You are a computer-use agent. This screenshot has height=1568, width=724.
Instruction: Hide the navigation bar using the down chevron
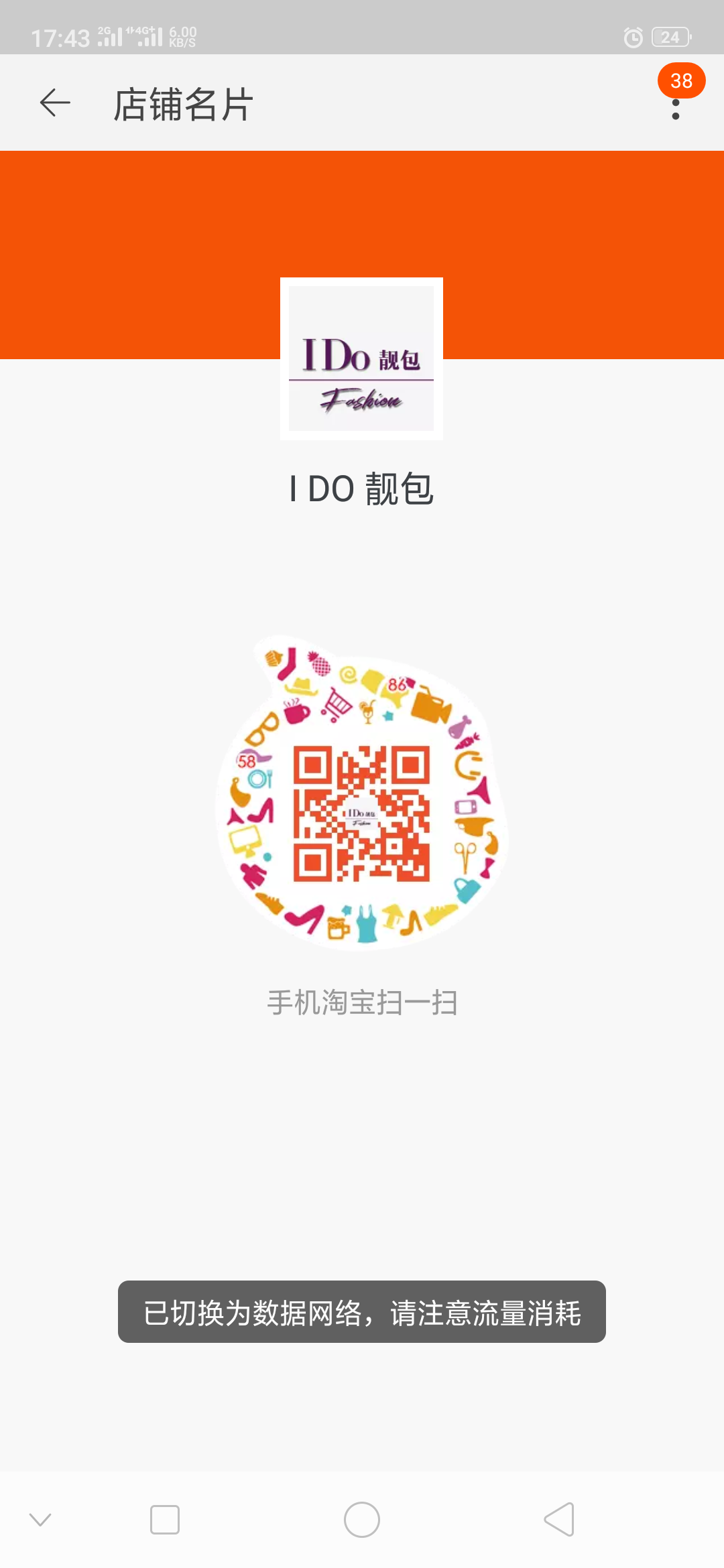pyautogui.click(x=40, y=1520)
